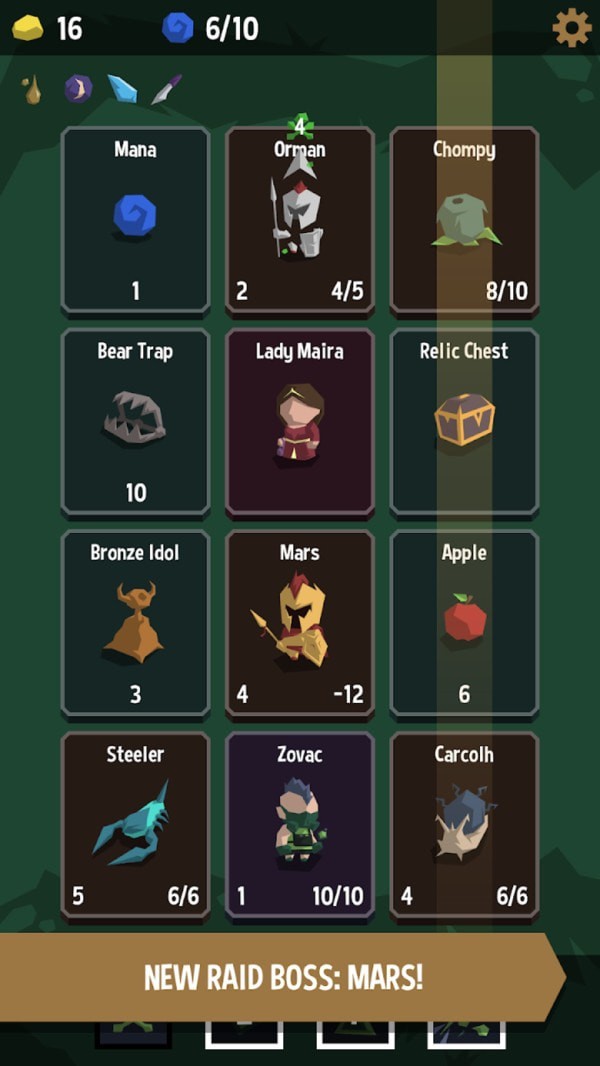Choose the Carcolh snail card
This screenshot has width=600, height=1066.
pyautogui.click(x=464, y=826)
